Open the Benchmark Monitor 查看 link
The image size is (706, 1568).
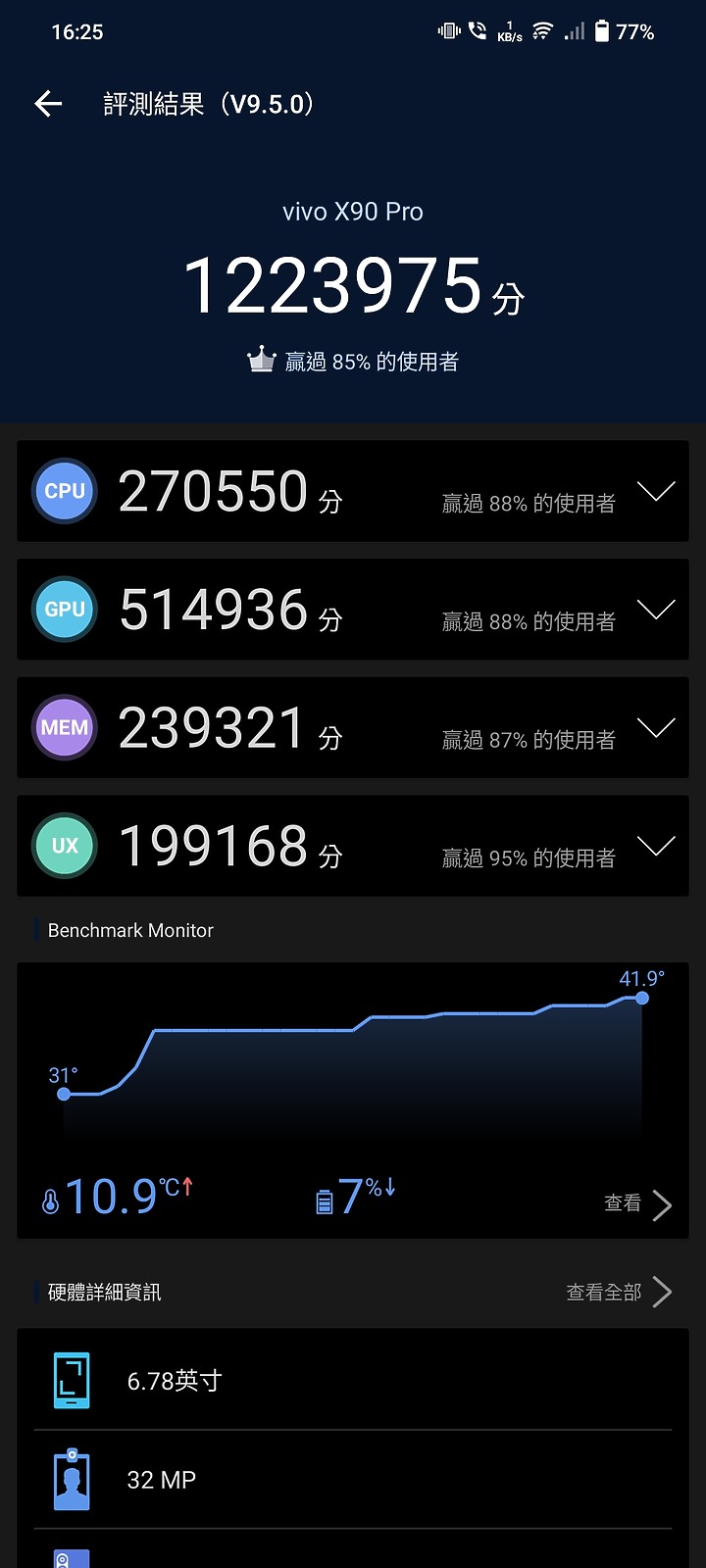(x=638, y=1204)
